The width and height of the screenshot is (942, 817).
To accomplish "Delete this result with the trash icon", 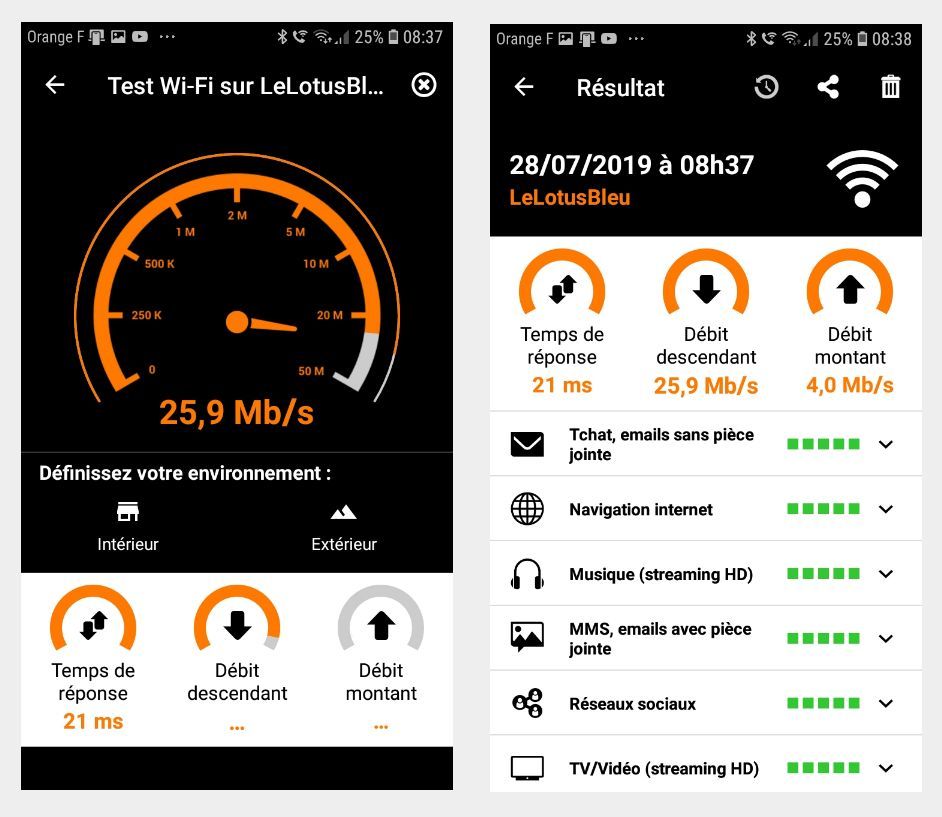I will pos(890,87).
